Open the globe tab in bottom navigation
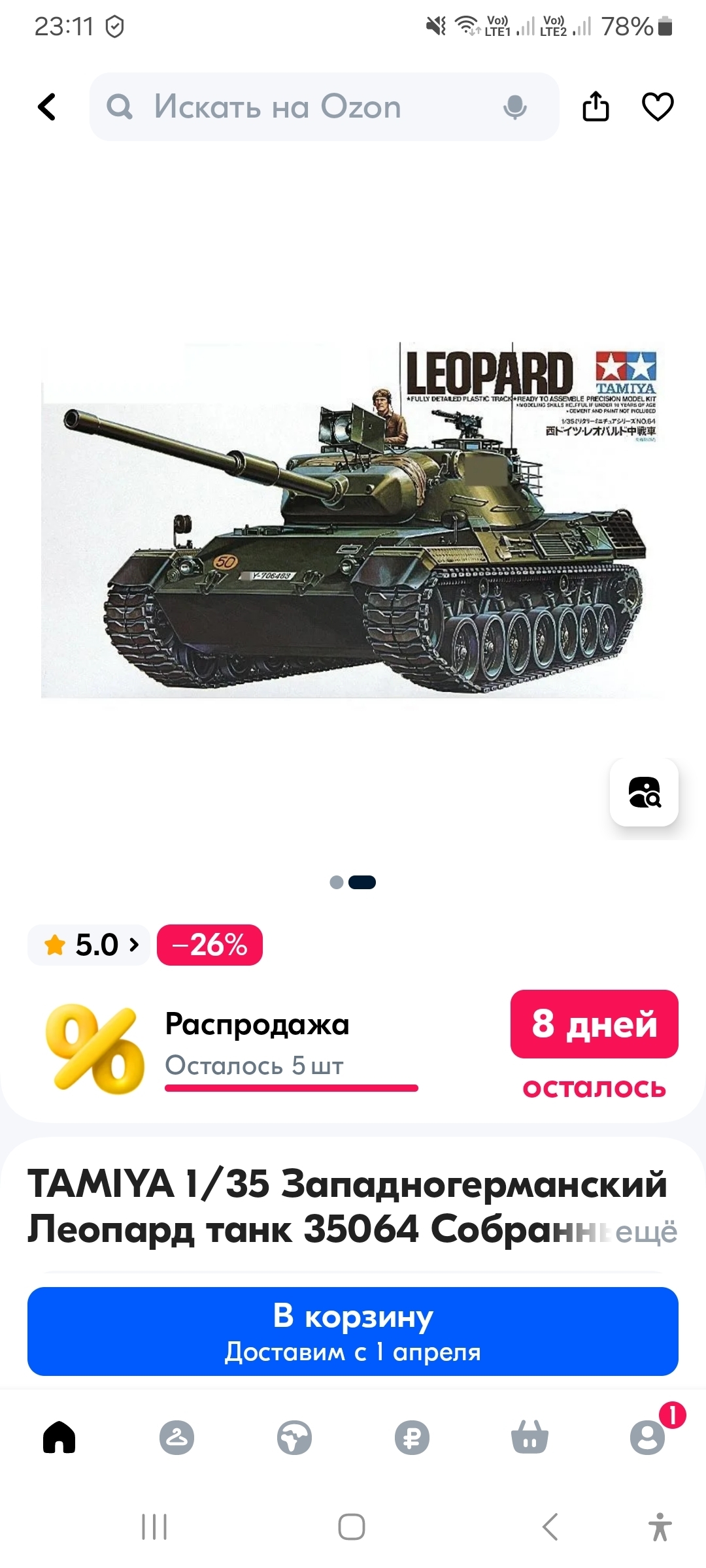The width and height of the screenshot is (706, 1568). pyautogui.click(x=295, y=1437)
